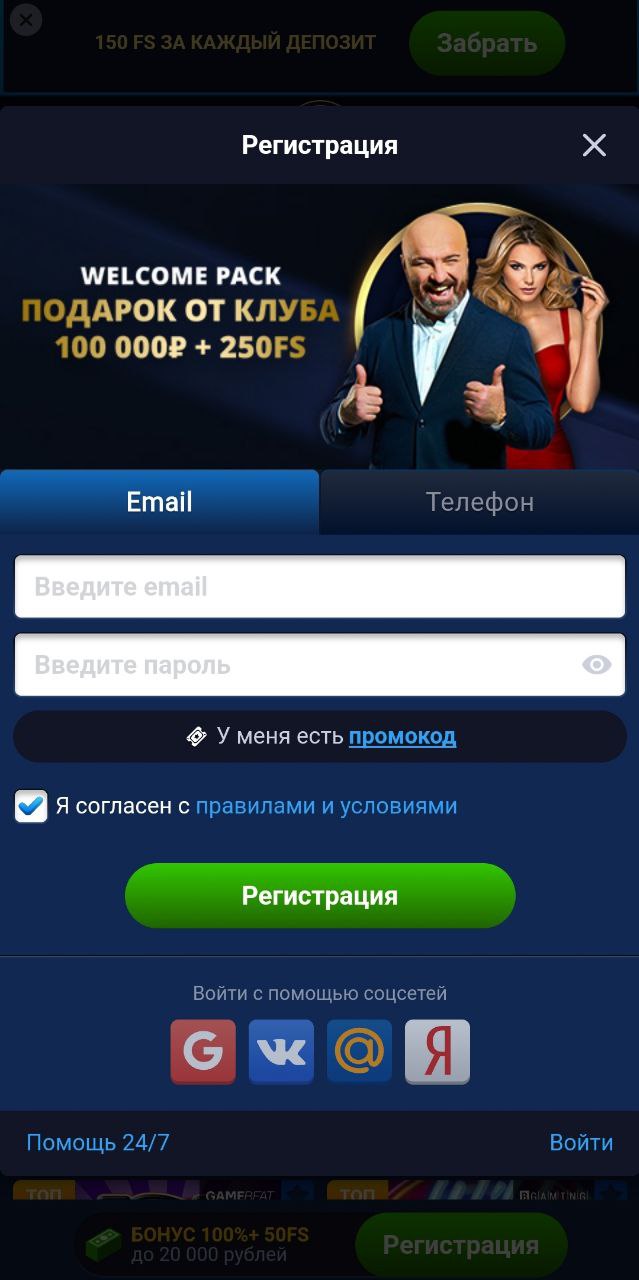Switch to the Телефон tab
Image resolution: width=639 pixels, height=1280 pixels.
pos(480,502)
